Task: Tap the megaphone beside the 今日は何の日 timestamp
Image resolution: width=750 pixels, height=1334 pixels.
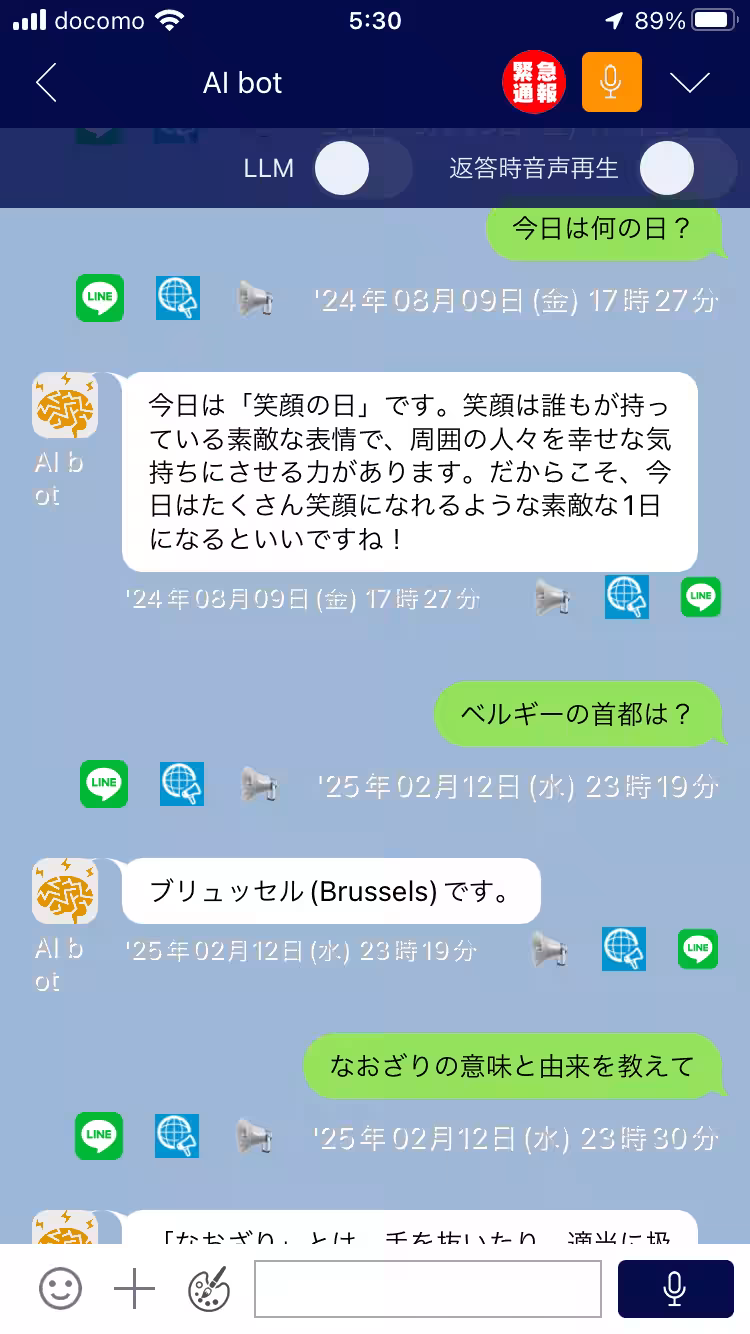Action: coord(255,298)
